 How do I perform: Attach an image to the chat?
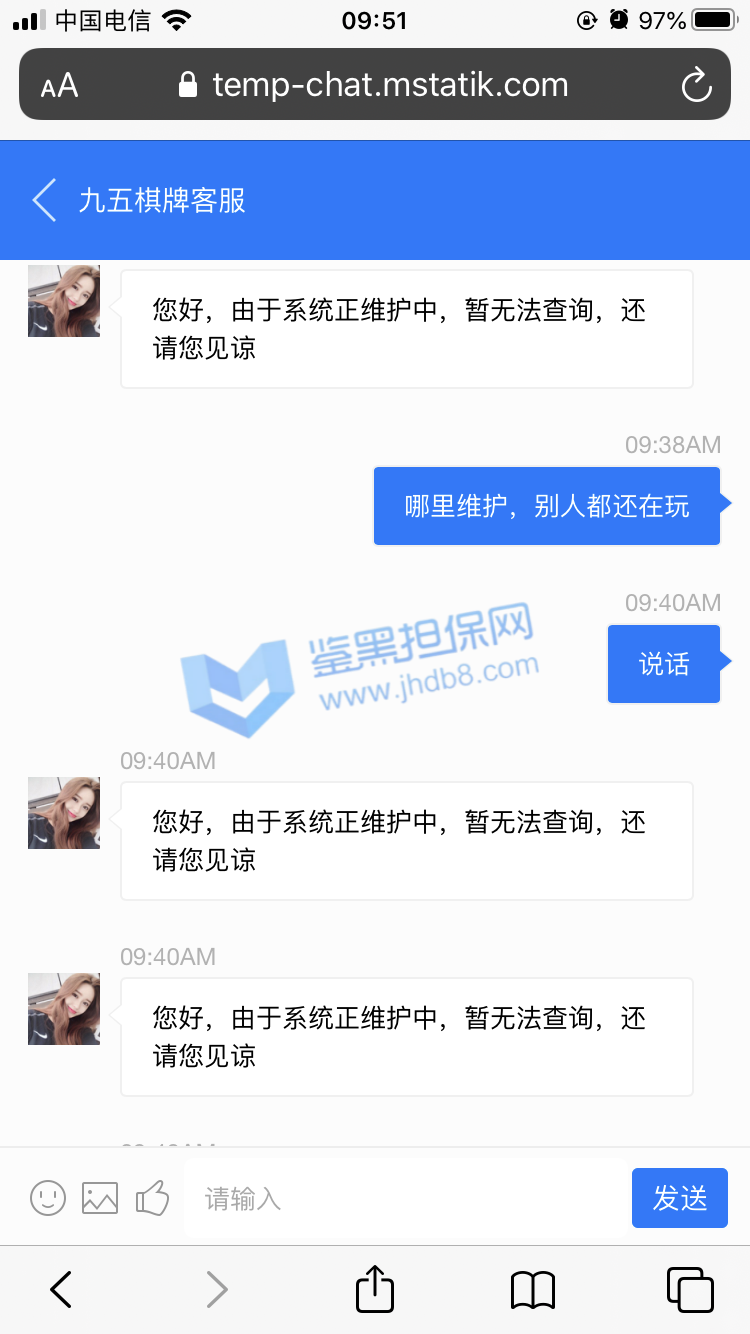(x=100, y=1197)
